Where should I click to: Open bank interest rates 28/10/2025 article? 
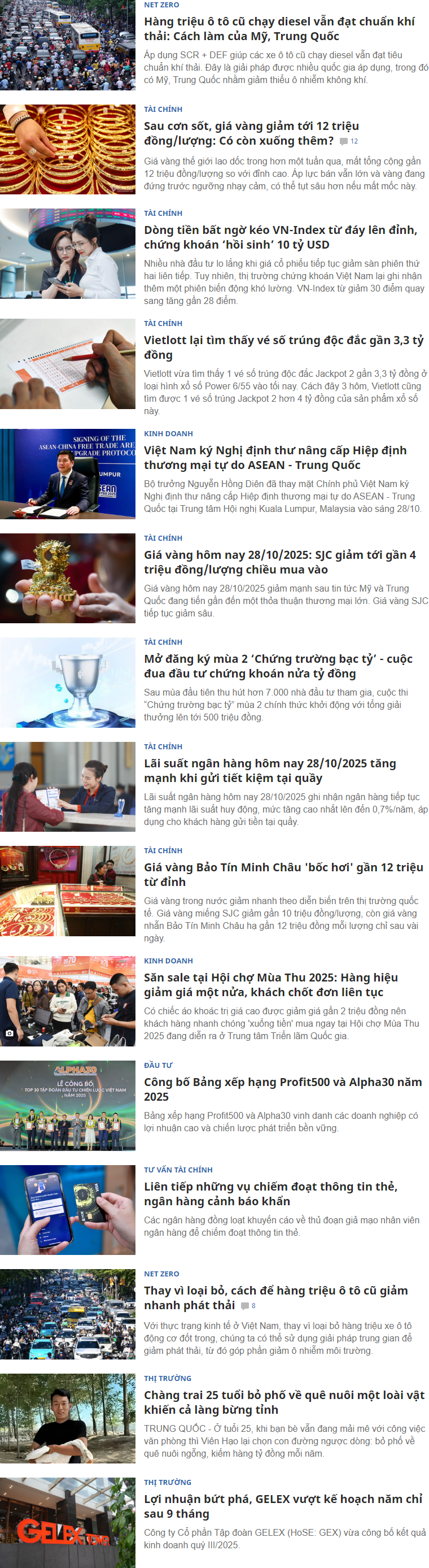click(x=270, y=771)
